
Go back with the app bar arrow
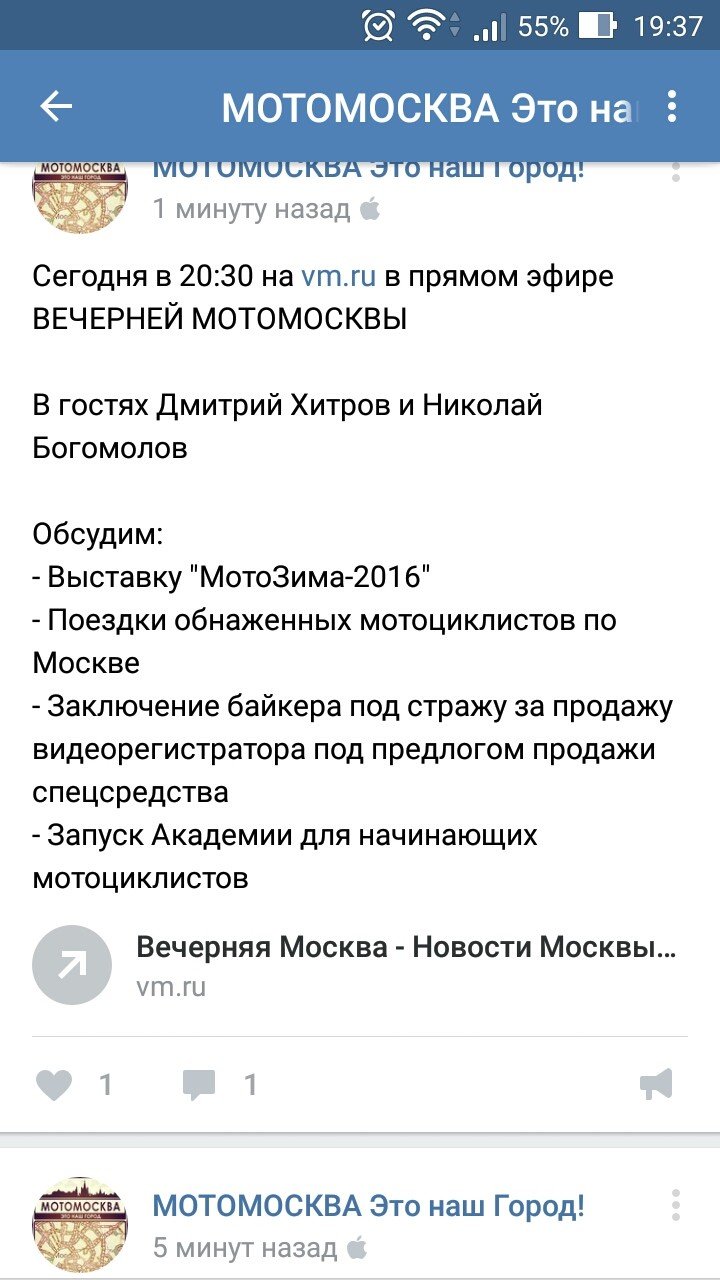[x=56, y=107]
